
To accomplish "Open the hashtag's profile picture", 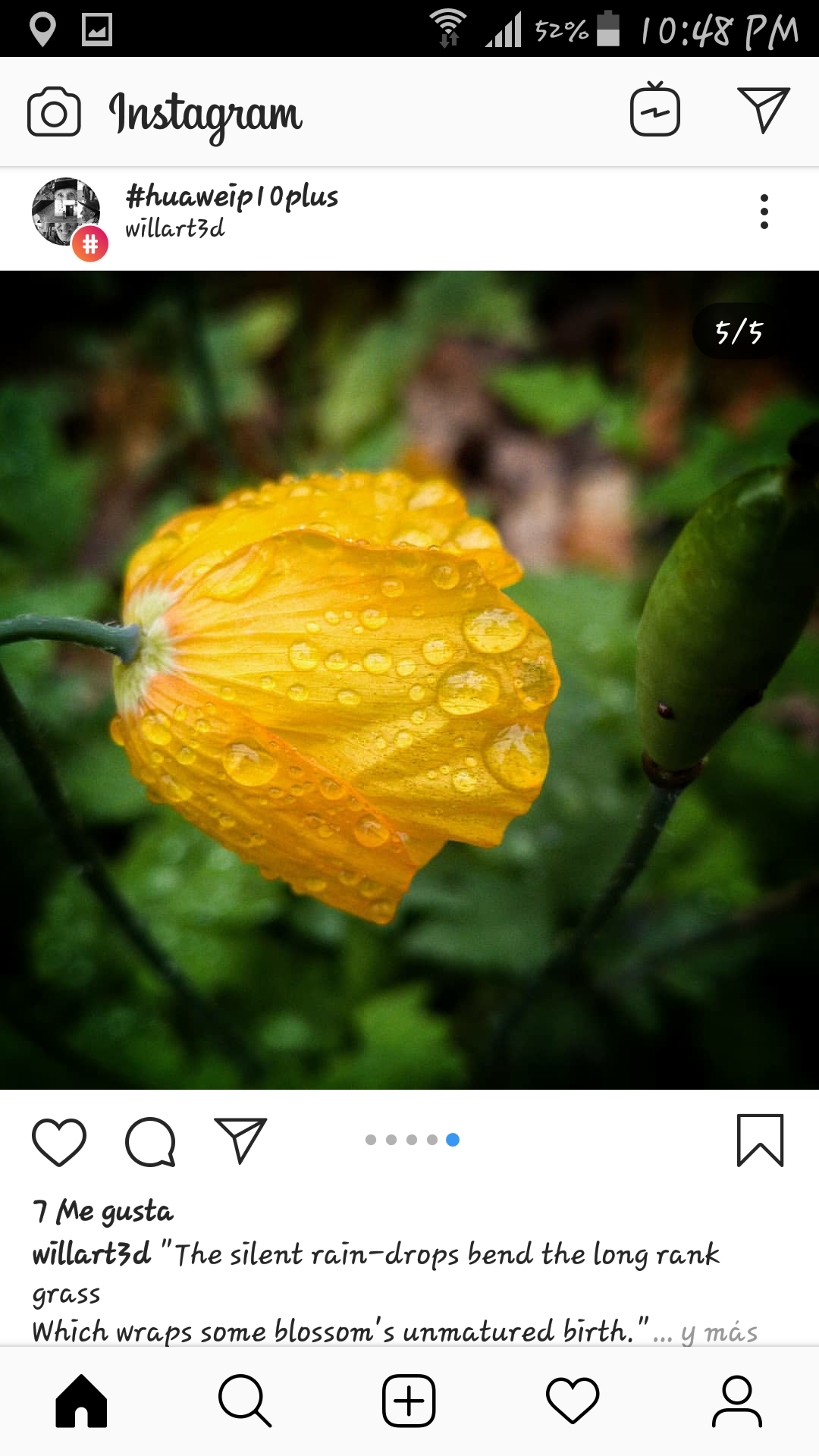I will [67, 212].
